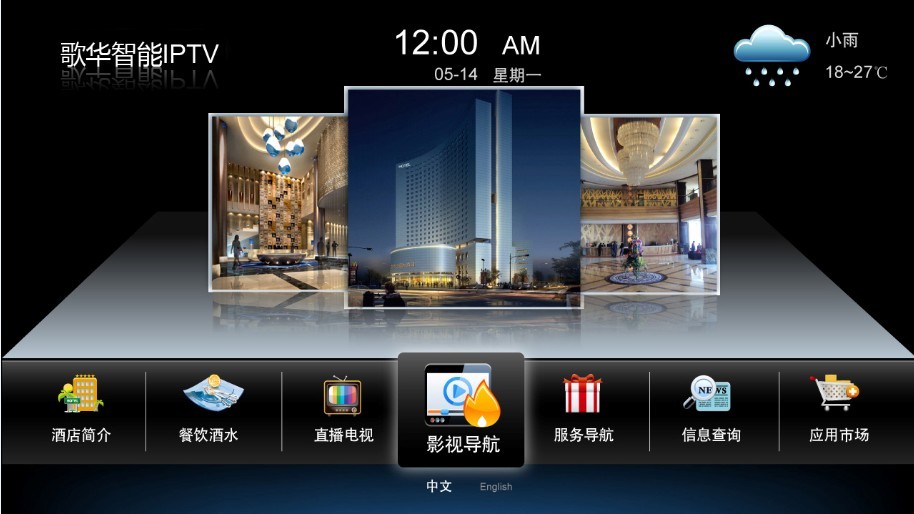914x514 pixels.
Task: Launch 直播电视 live TV
Action: coord(343,410)
